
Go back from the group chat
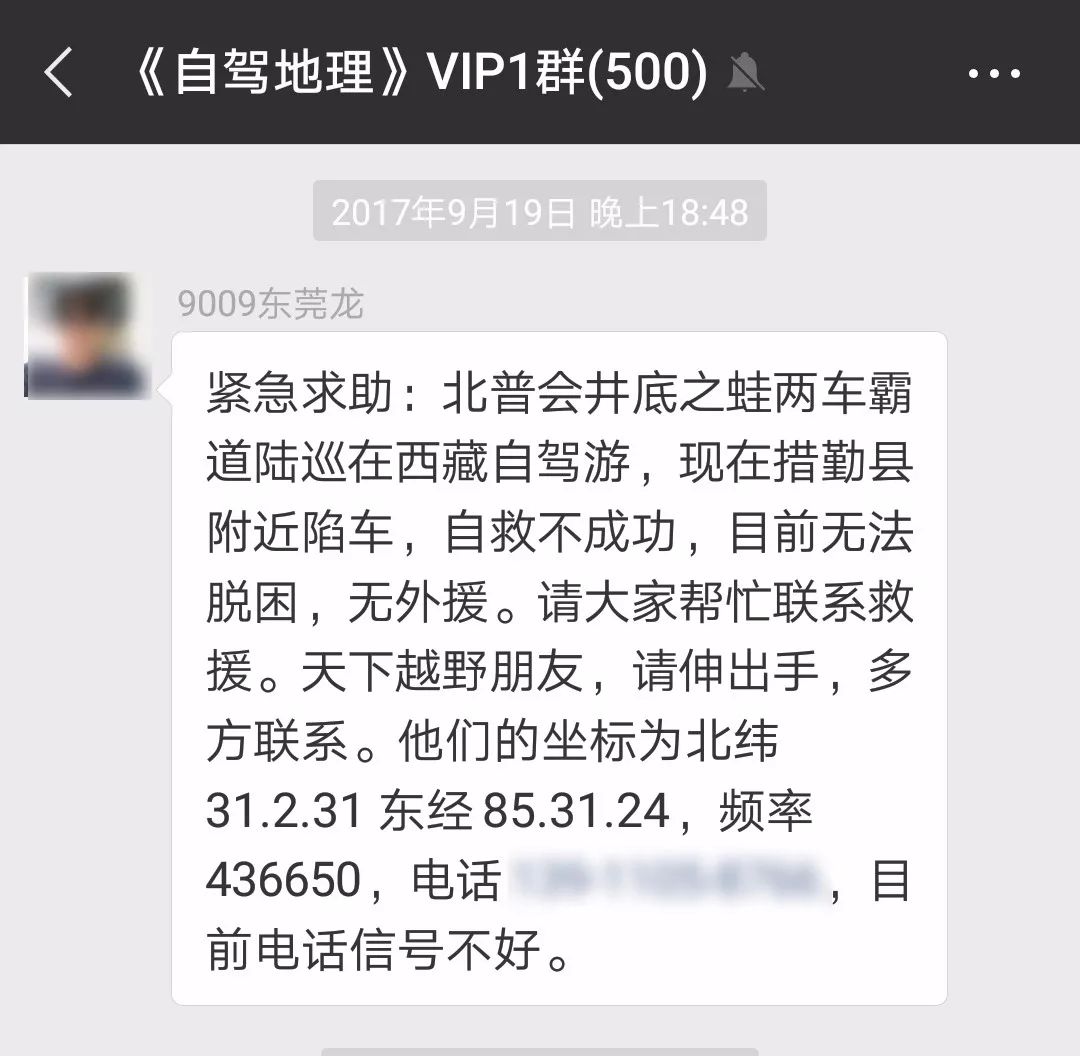(59, 73)
